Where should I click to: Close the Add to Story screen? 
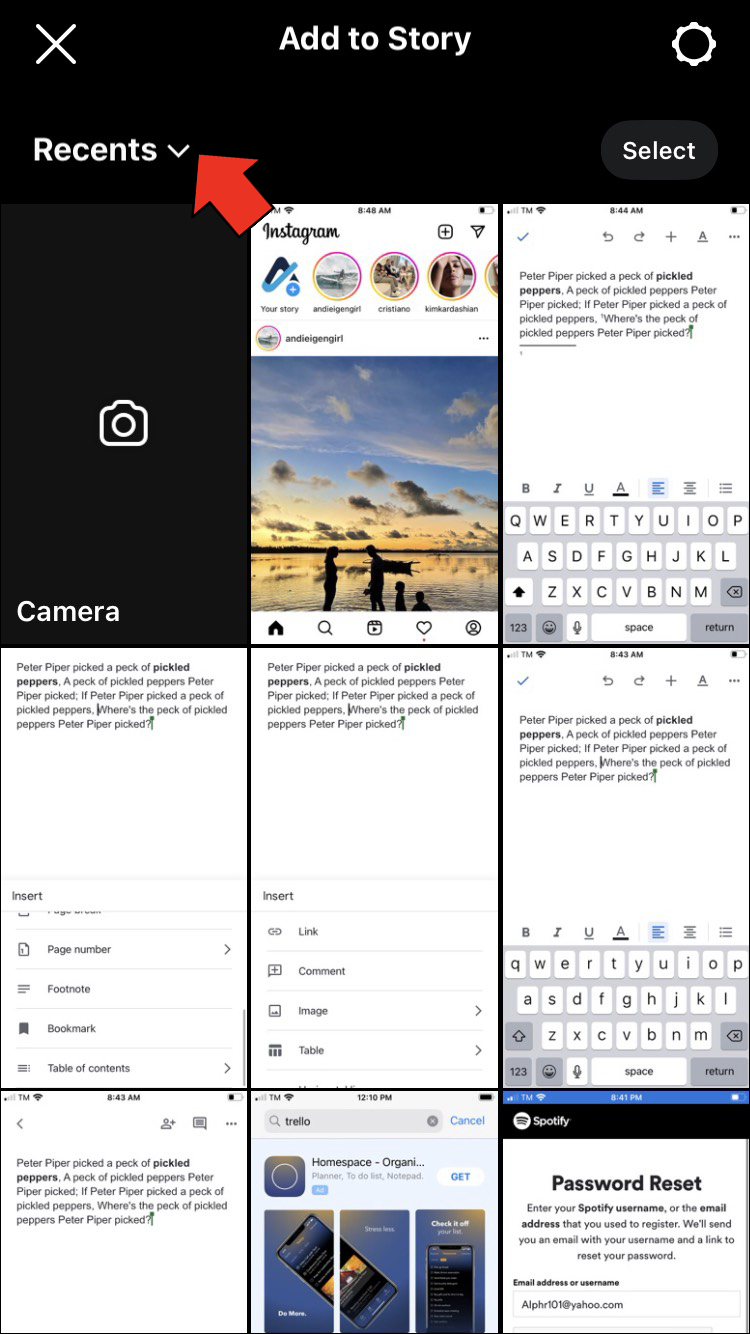pyautogui.click(x=56, y=43)
